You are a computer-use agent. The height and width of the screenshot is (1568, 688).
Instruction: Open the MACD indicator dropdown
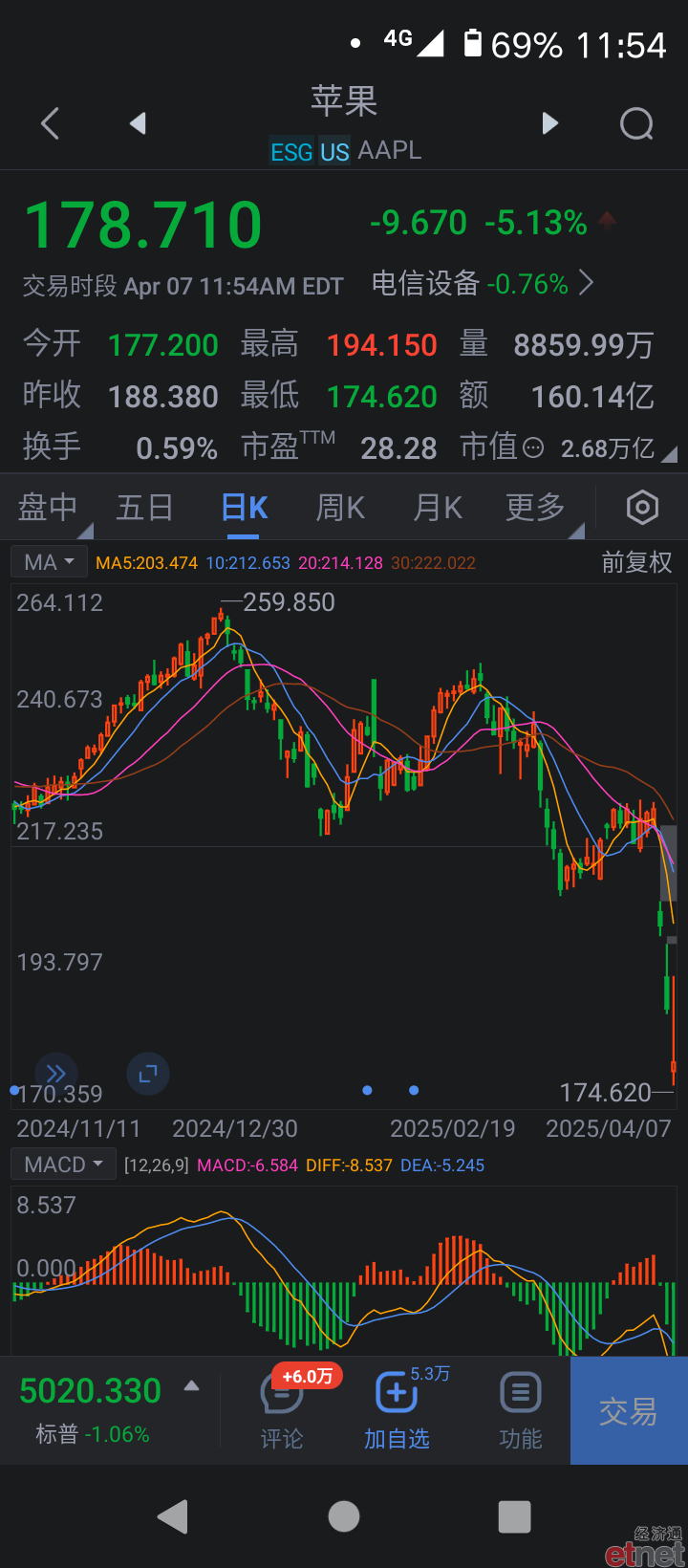(64, 1165)
